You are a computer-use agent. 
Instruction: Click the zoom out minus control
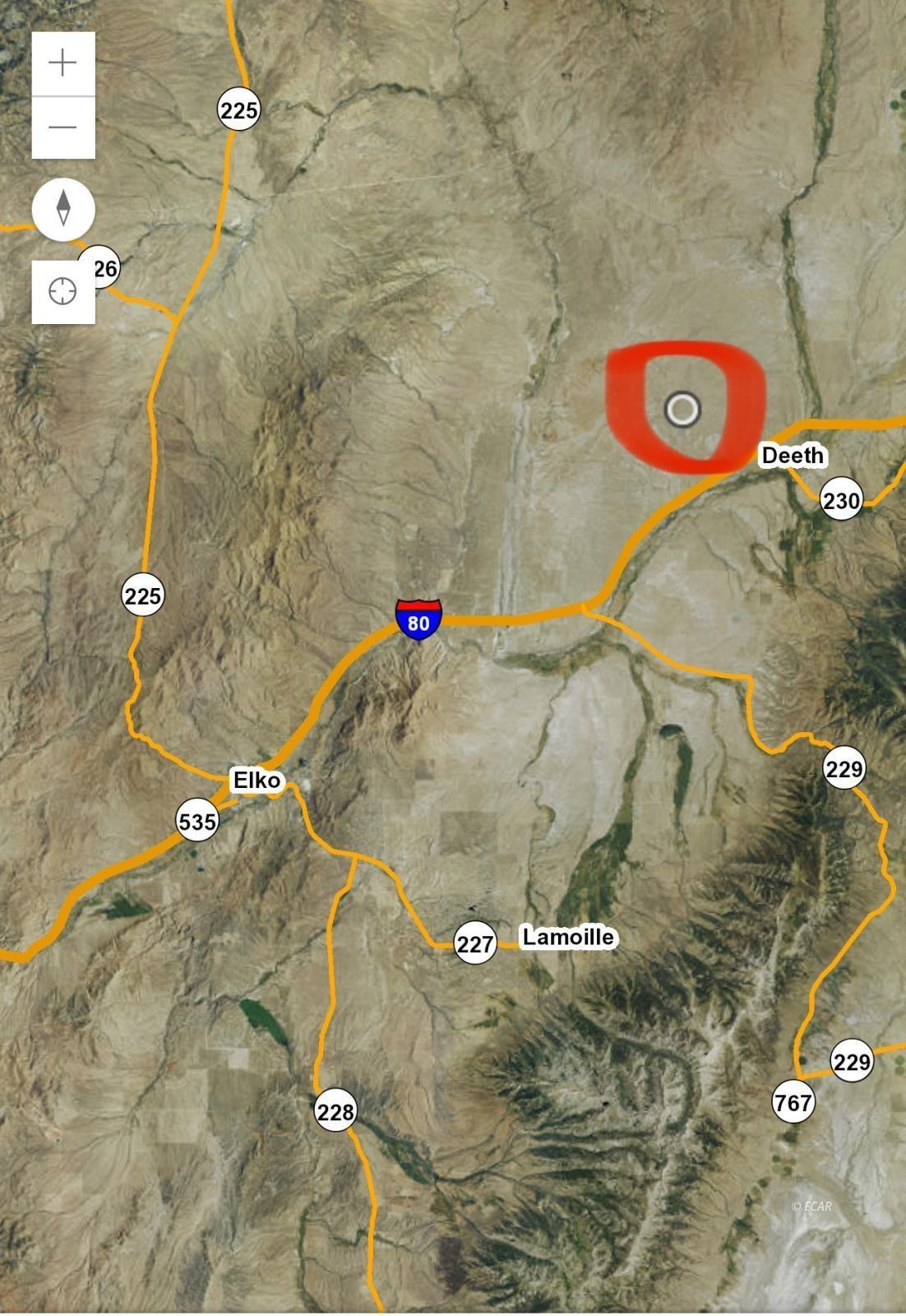[62, 125]
